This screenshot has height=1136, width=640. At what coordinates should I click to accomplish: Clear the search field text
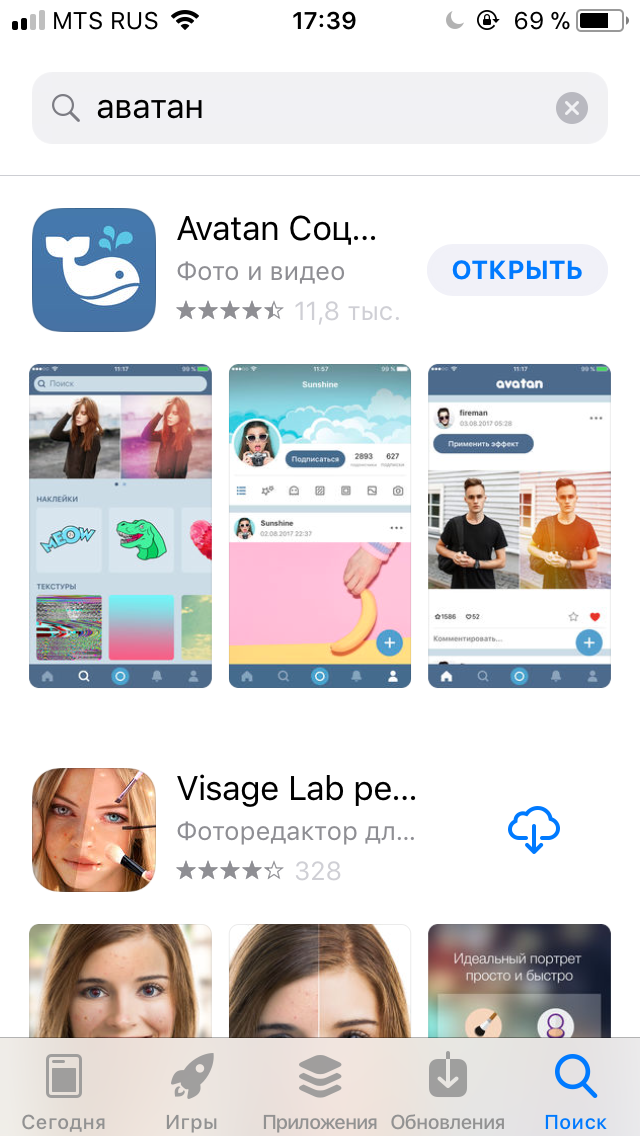pyautogui.click(x=572, y=109)
